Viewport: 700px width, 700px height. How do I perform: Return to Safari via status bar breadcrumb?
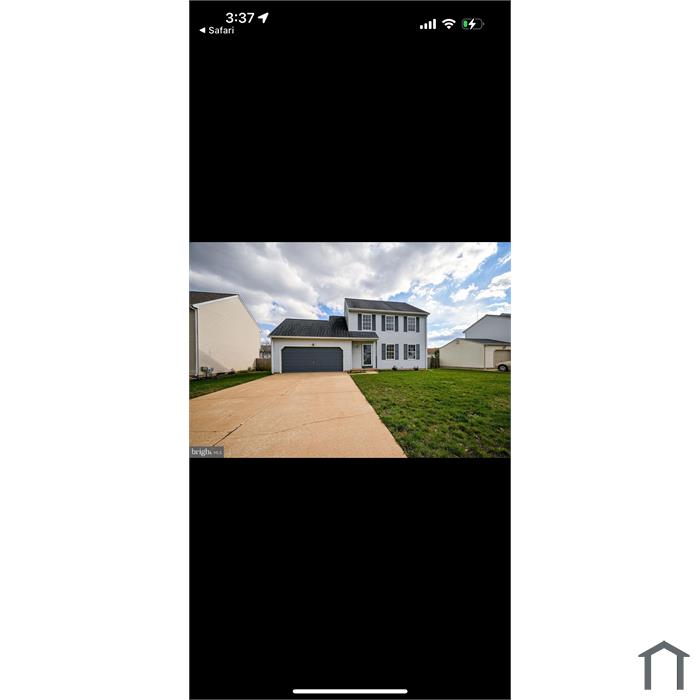[217, 31]
